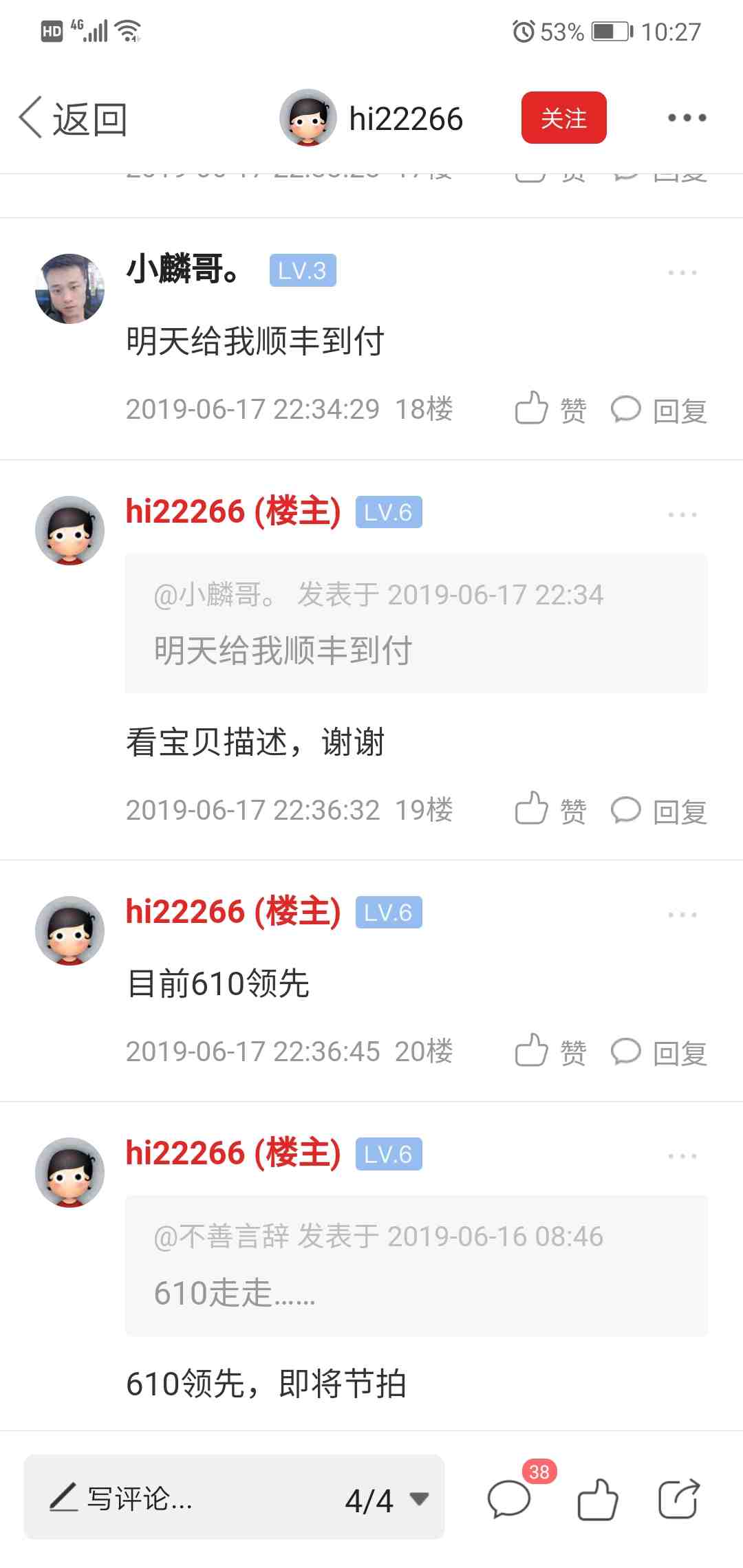Viewport: 743px width, 1568px height.
Task: Open more options on the 19楼 comment
Action: pyautogui.click(x=682, y=514)
